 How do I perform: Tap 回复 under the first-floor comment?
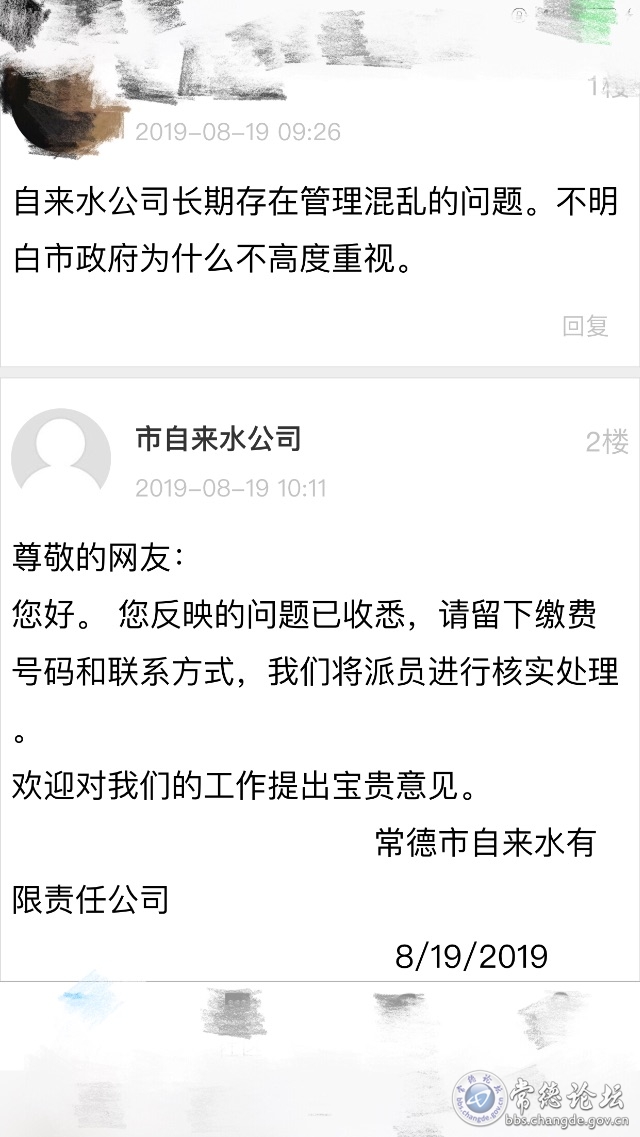[x=585, y=326]
